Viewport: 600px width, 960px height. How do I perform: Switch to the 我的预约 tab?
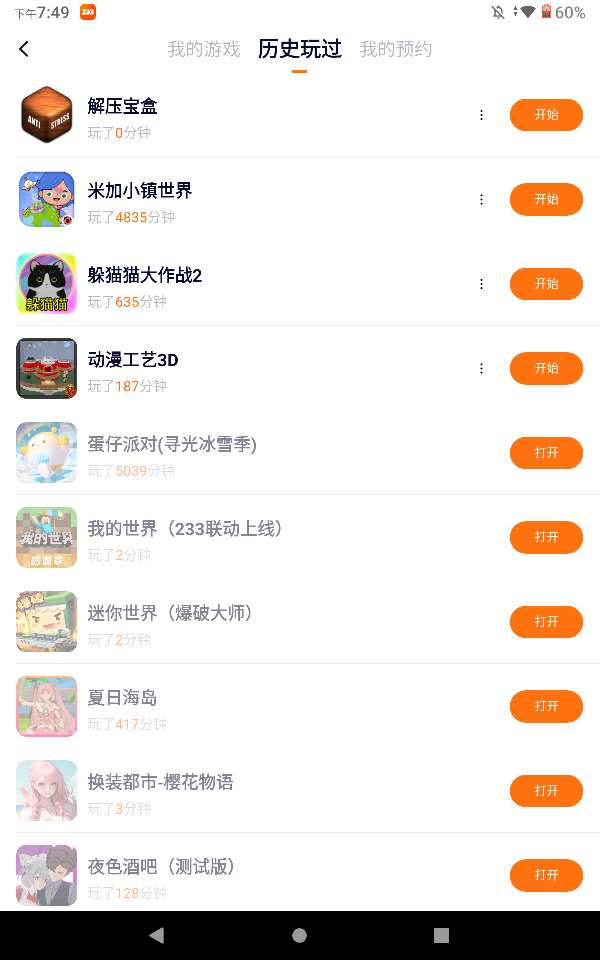click(x=396, y=49)
